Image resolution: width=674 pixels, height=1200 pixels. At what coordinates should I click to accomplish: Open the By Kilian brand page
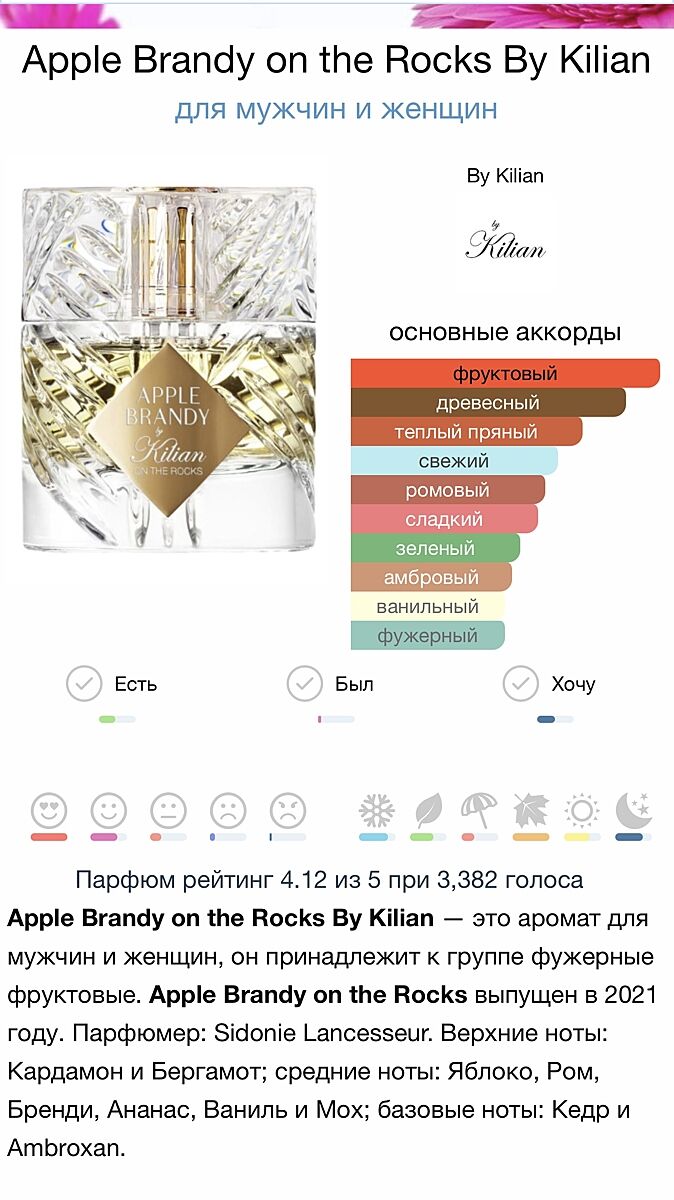click(505, 241)
